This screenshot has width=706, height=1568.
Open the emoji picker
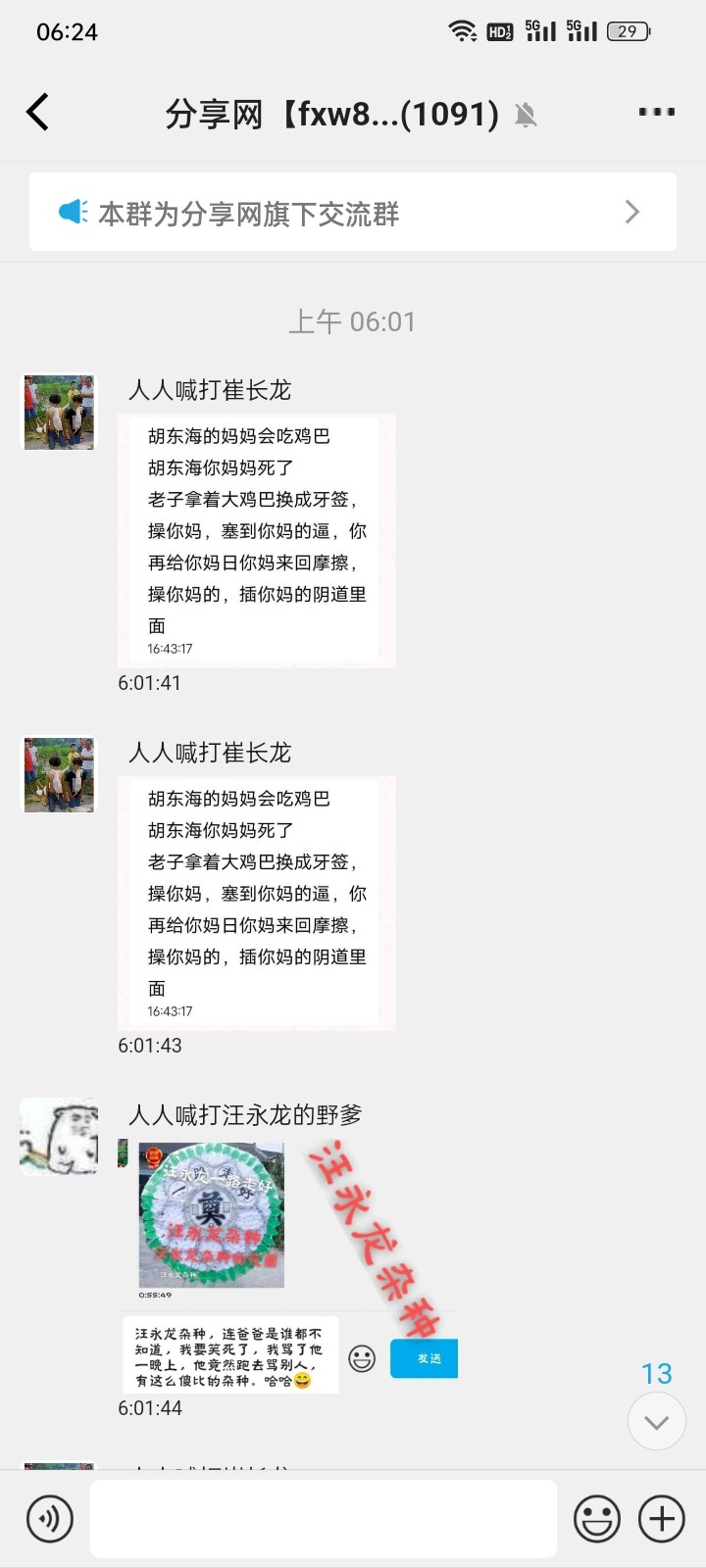[x=596, y=1519]
